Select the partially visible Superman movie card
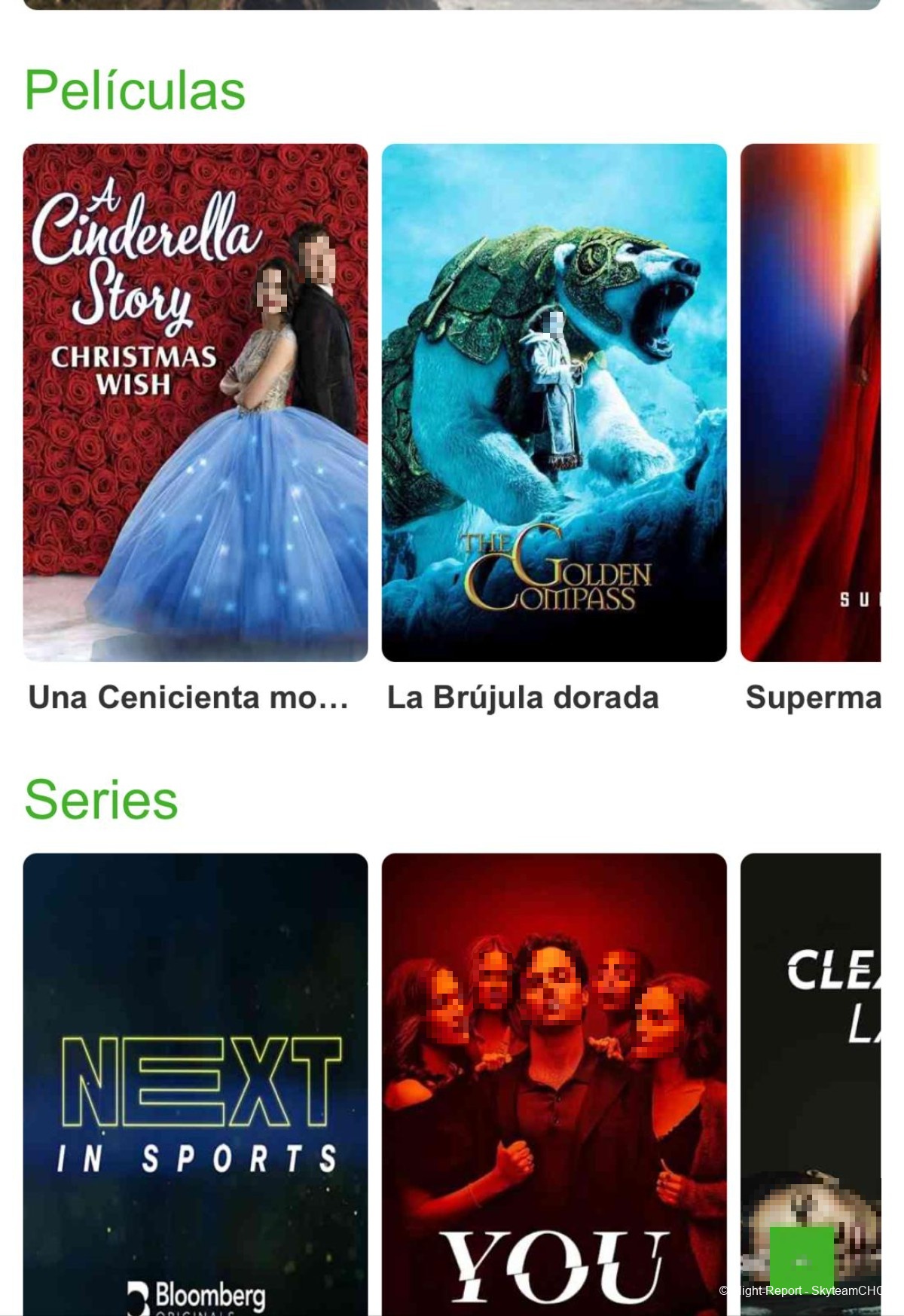The image size is (904, 1316). pos(811,403)
